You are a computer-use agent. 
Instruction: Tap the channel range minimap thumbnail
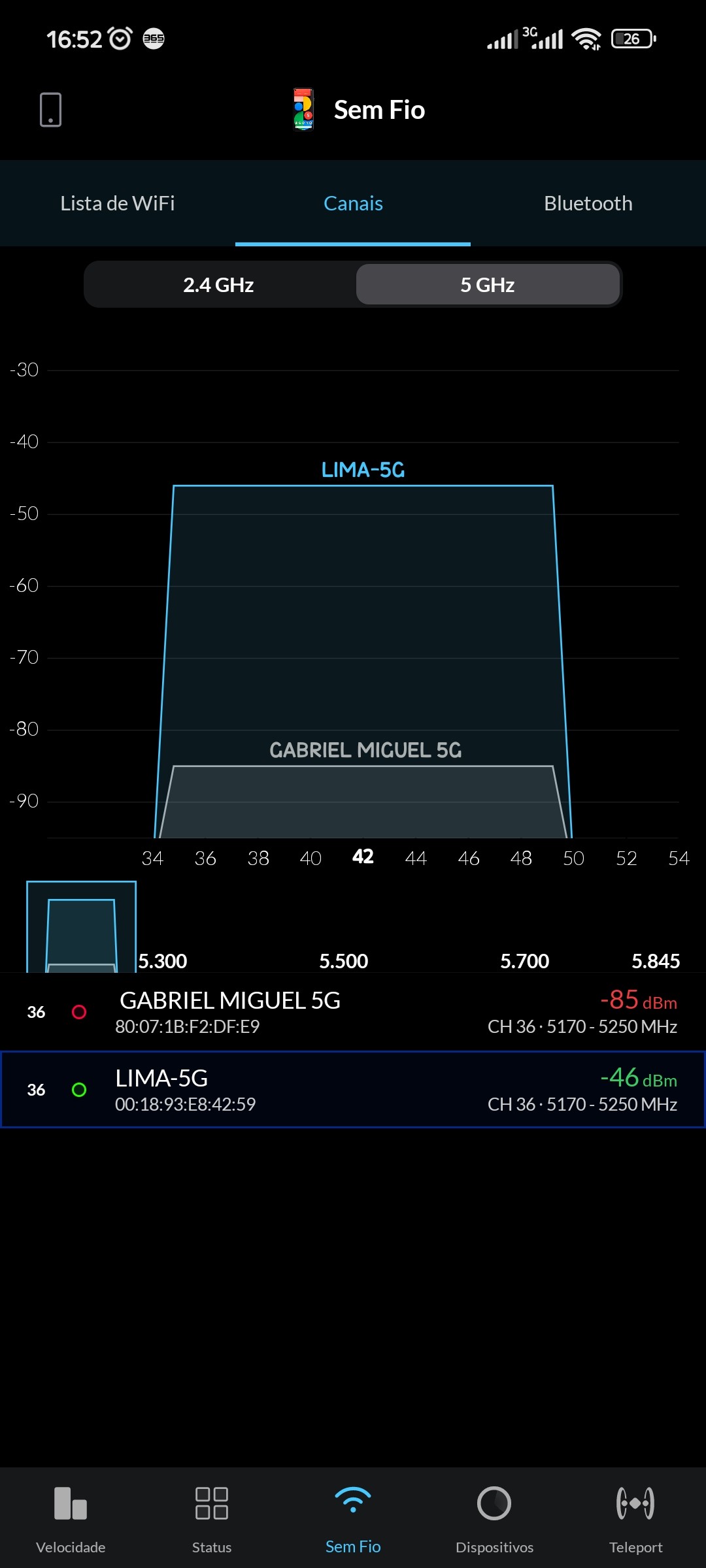pyautogui.click(x=81, y=926)
